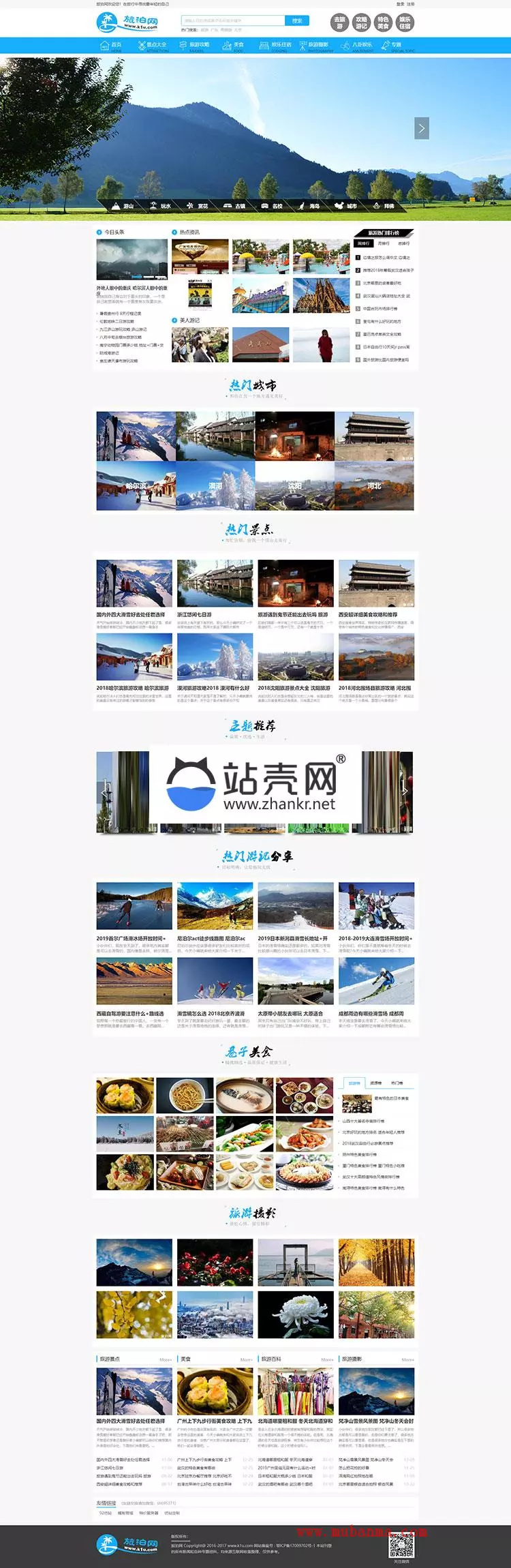The image size is (511, 1568).
Task: Show next banner slide with right arrow
Action: (422, 128)
